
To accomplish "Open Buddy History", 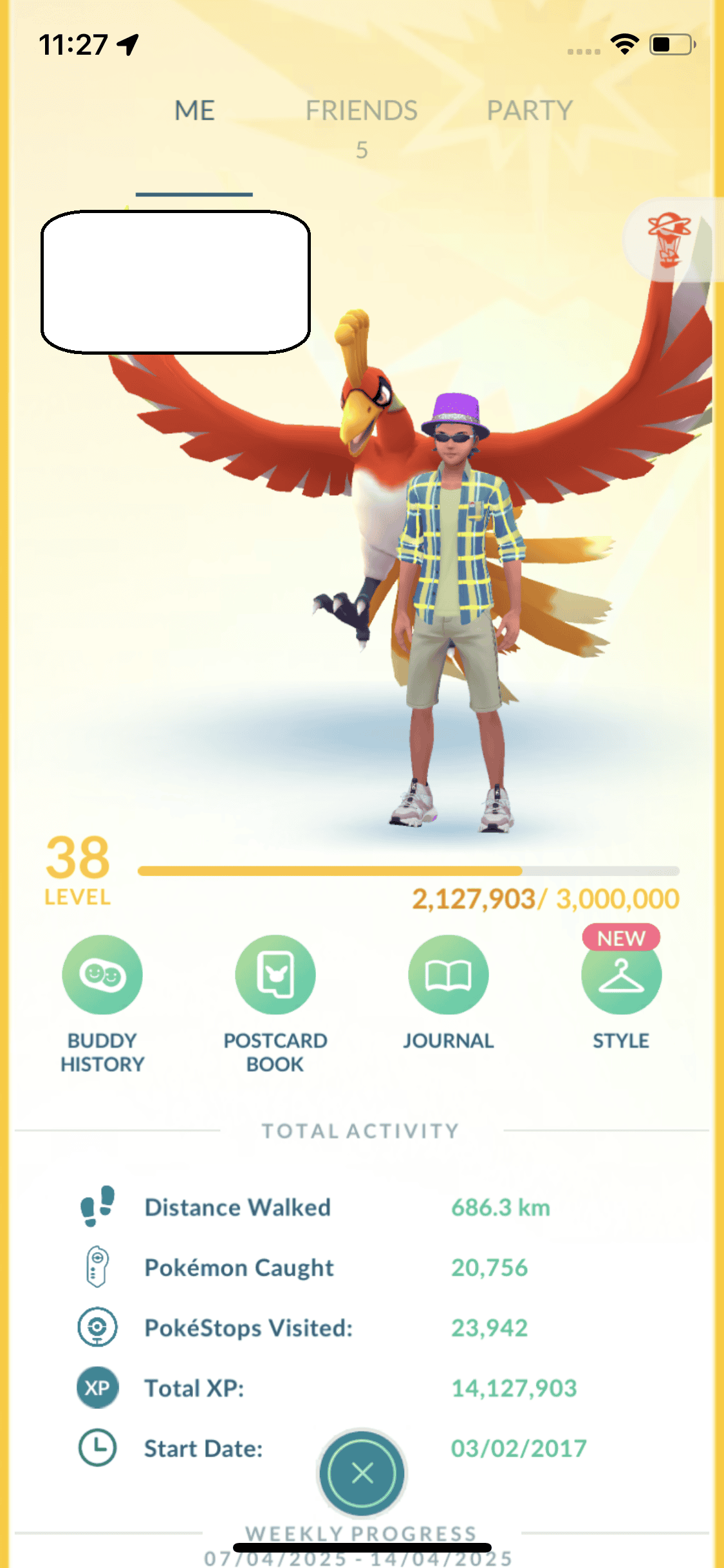I will click(x=102, y=975).
